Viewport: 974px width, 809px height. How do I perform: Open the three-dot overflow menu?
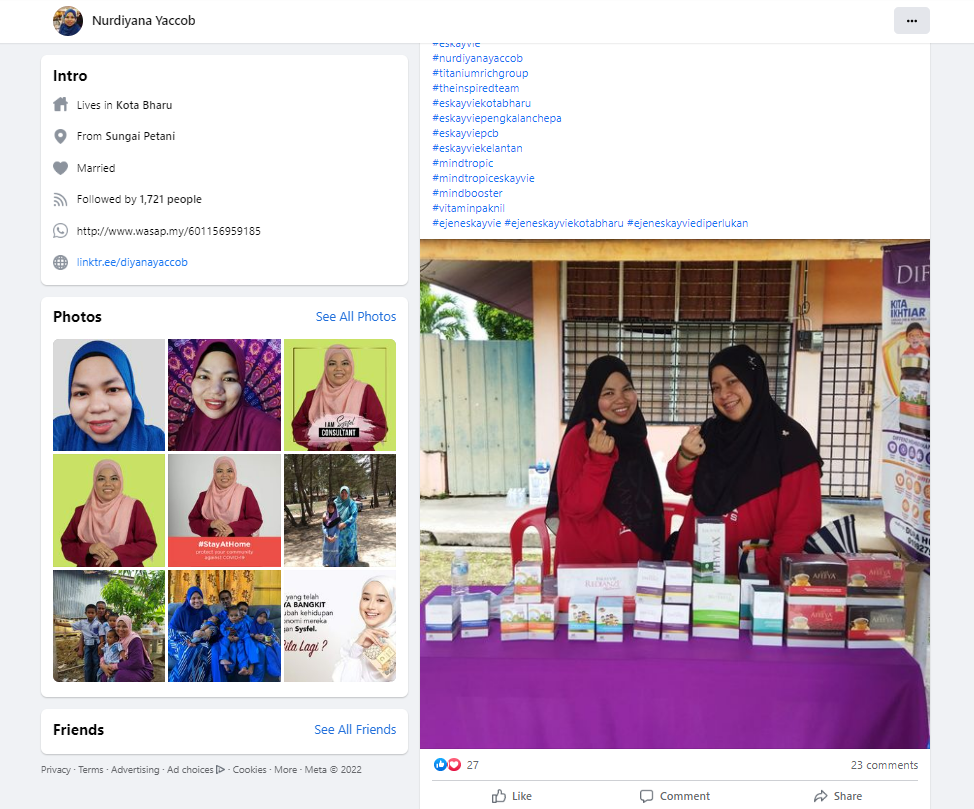tap(911, 20)
